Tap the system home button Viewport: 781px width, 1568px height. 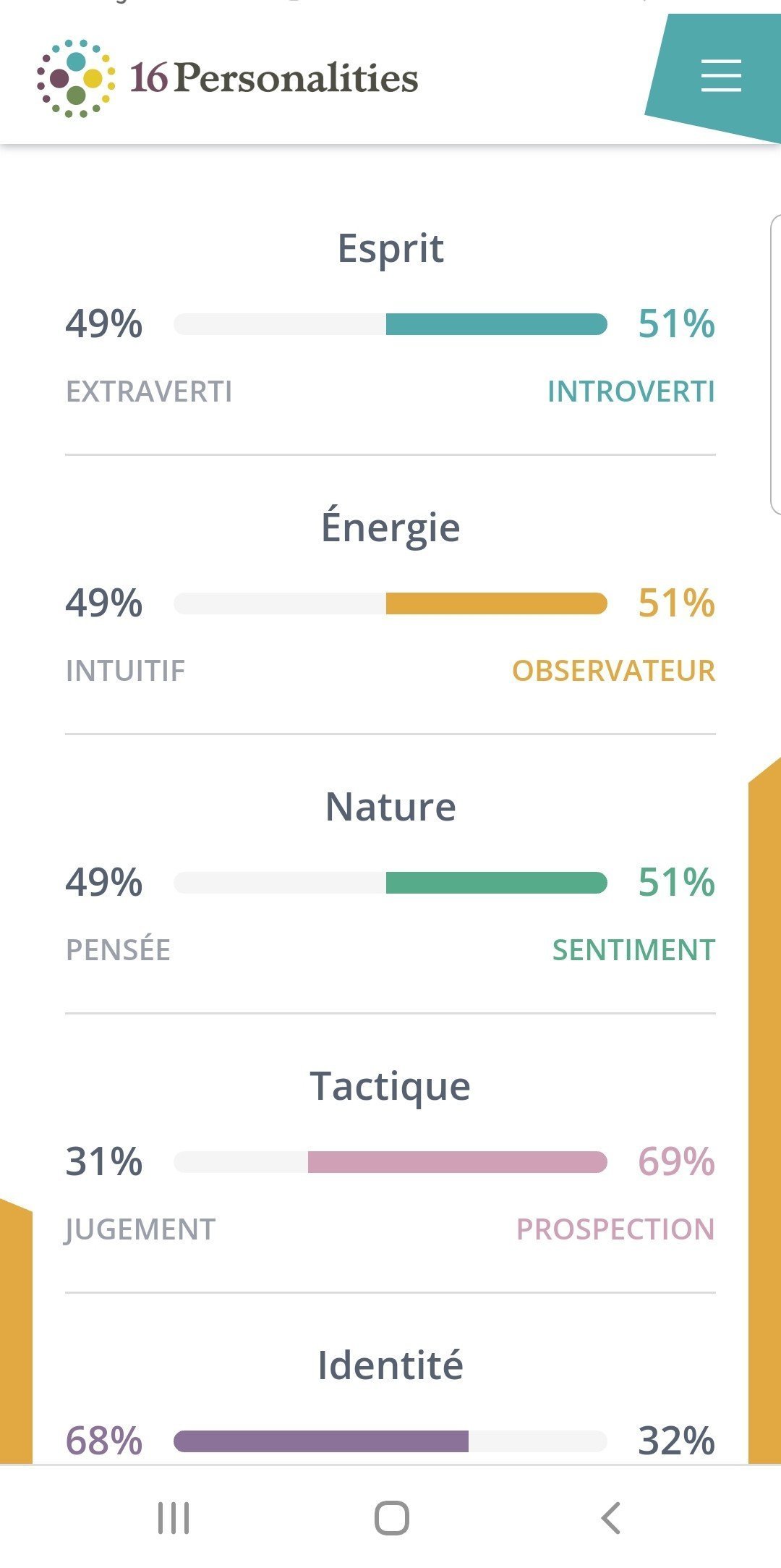point(391,1517)
